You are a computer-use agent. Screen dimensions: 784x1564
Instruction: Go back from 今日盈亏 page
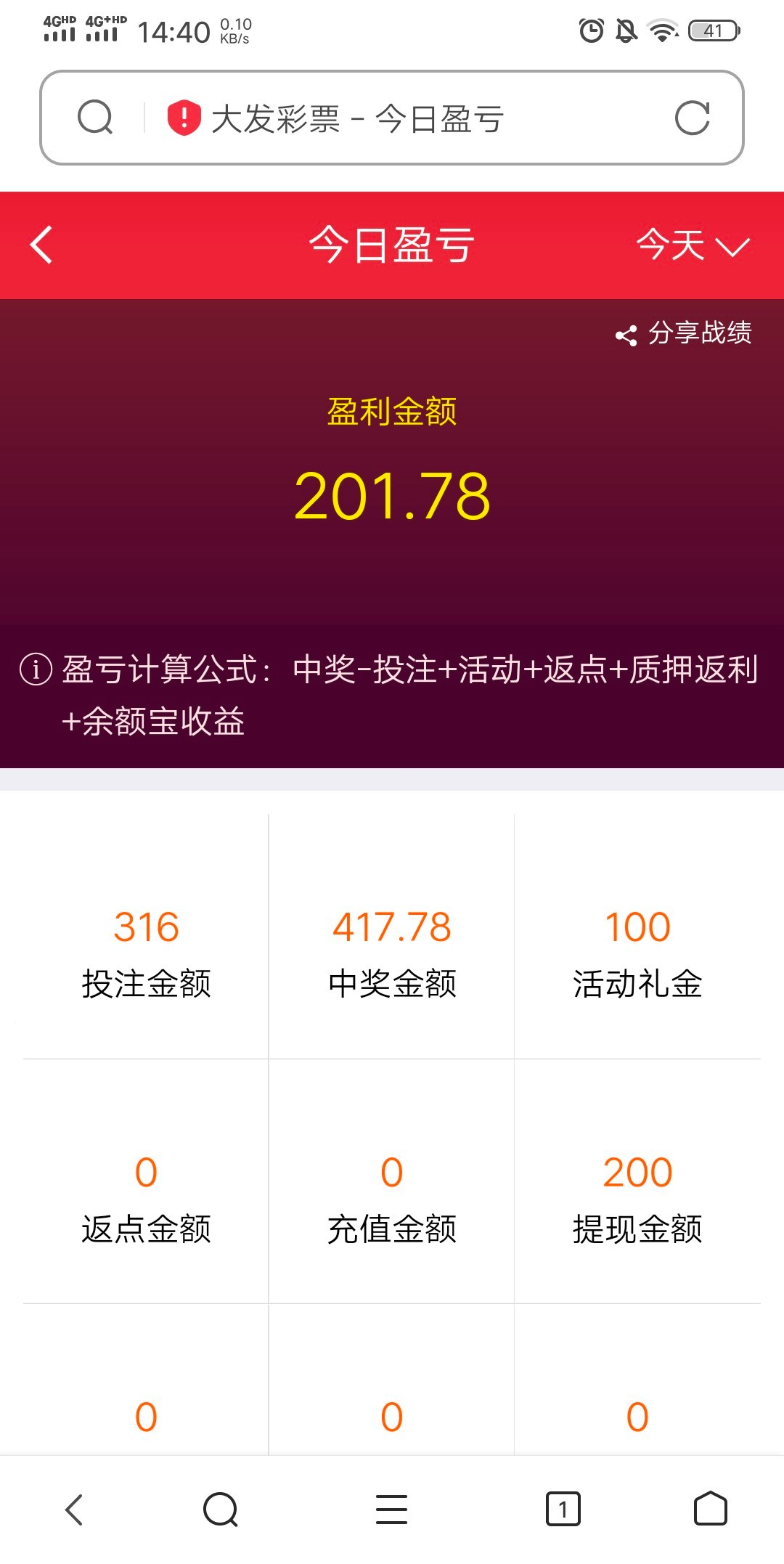[42, 245]
